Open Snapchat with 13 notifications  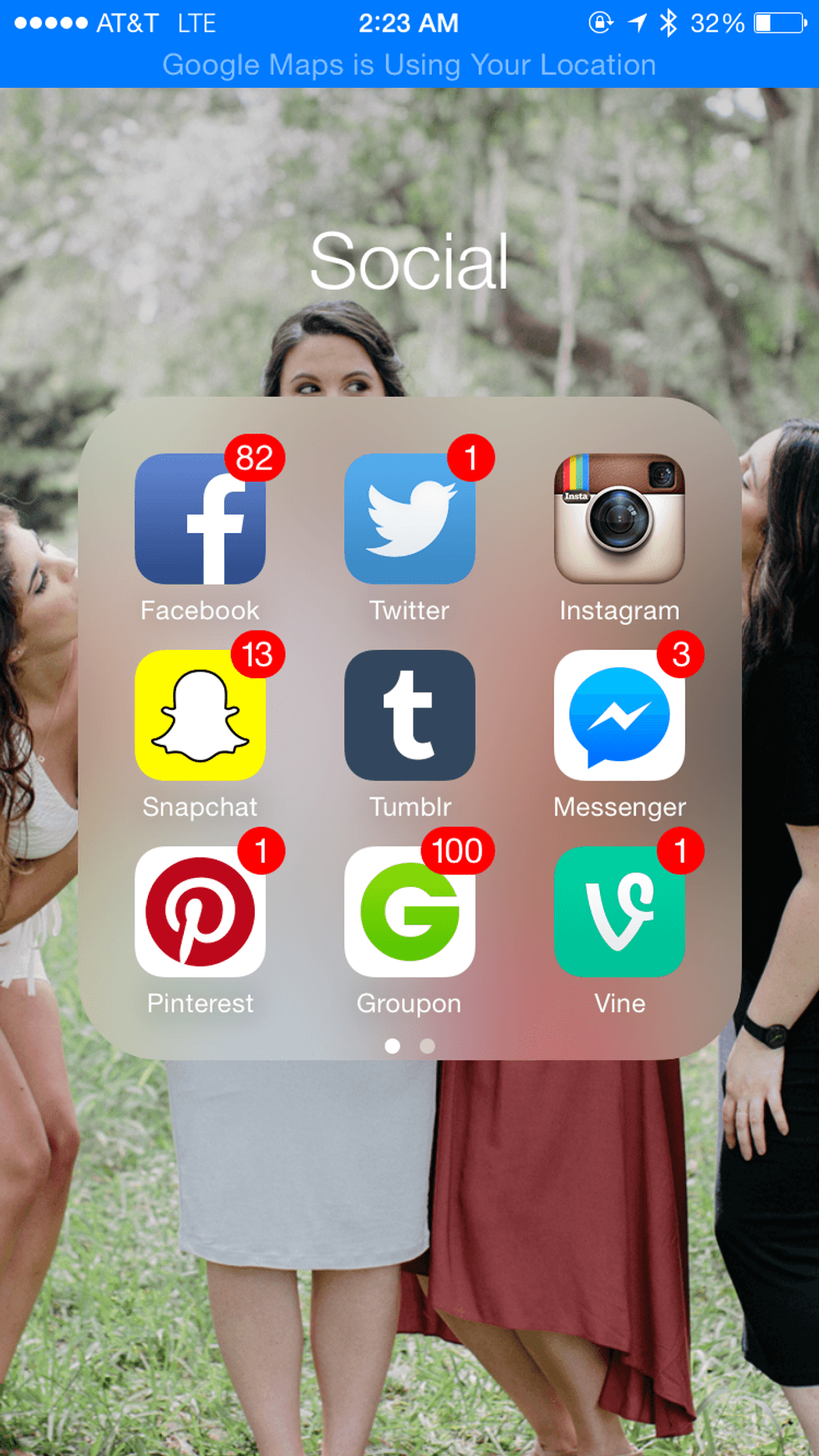click(201, 715)
